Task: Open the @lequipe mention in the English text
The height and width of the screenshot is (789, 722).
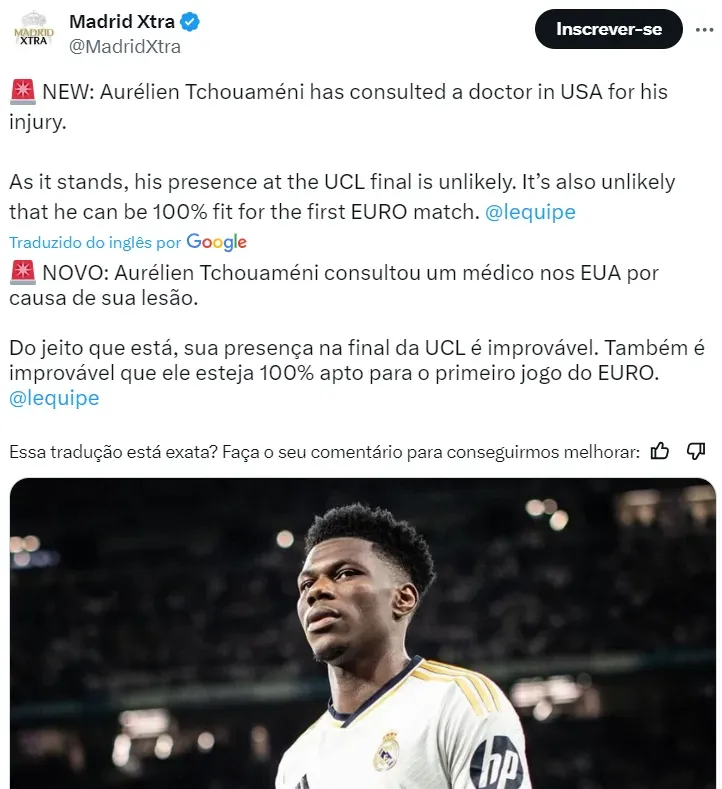Action: coord(530,212)
